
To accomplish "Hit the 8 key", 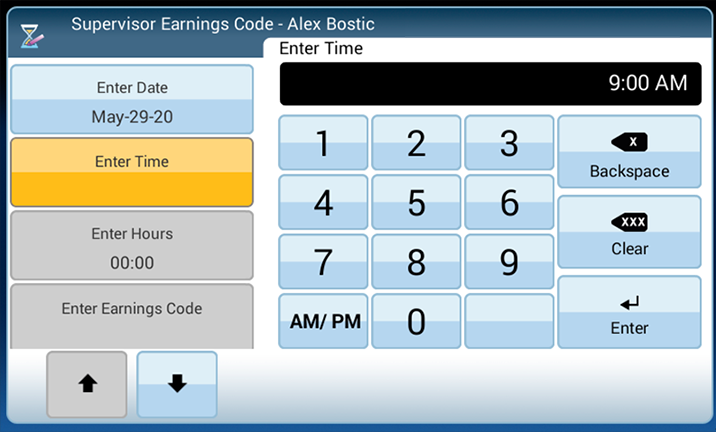I will 416,262.
